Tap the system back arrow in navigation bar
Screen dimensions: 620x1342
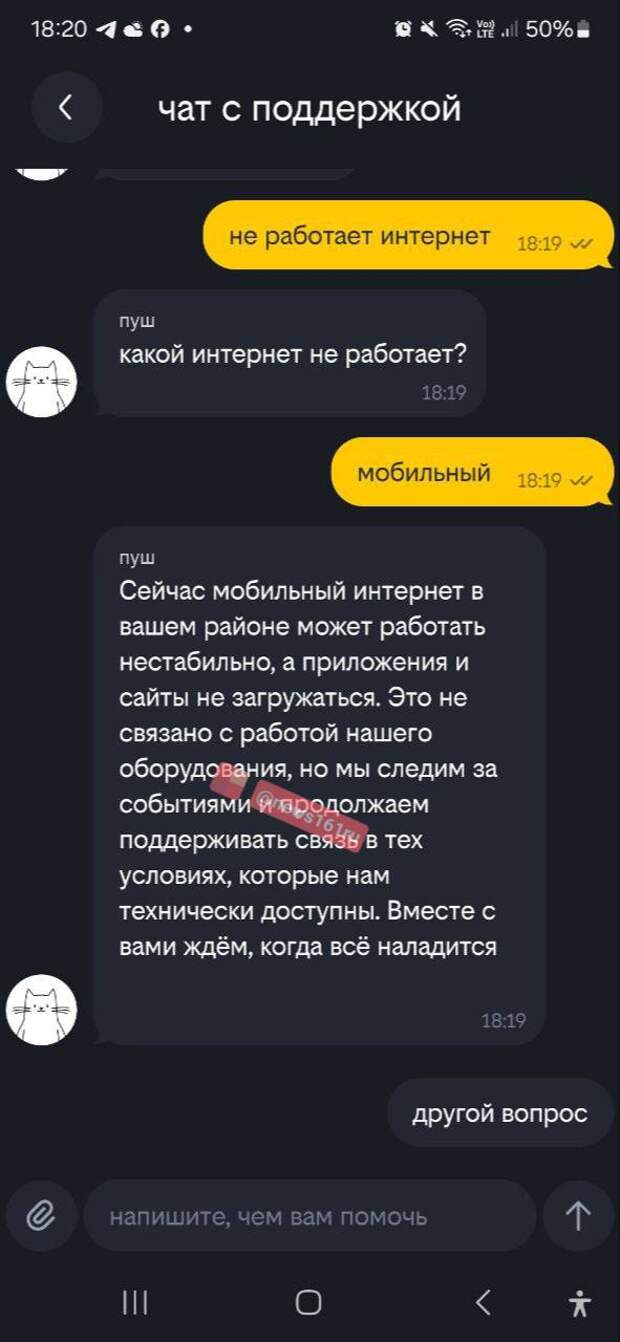(x=483, y=1301)
